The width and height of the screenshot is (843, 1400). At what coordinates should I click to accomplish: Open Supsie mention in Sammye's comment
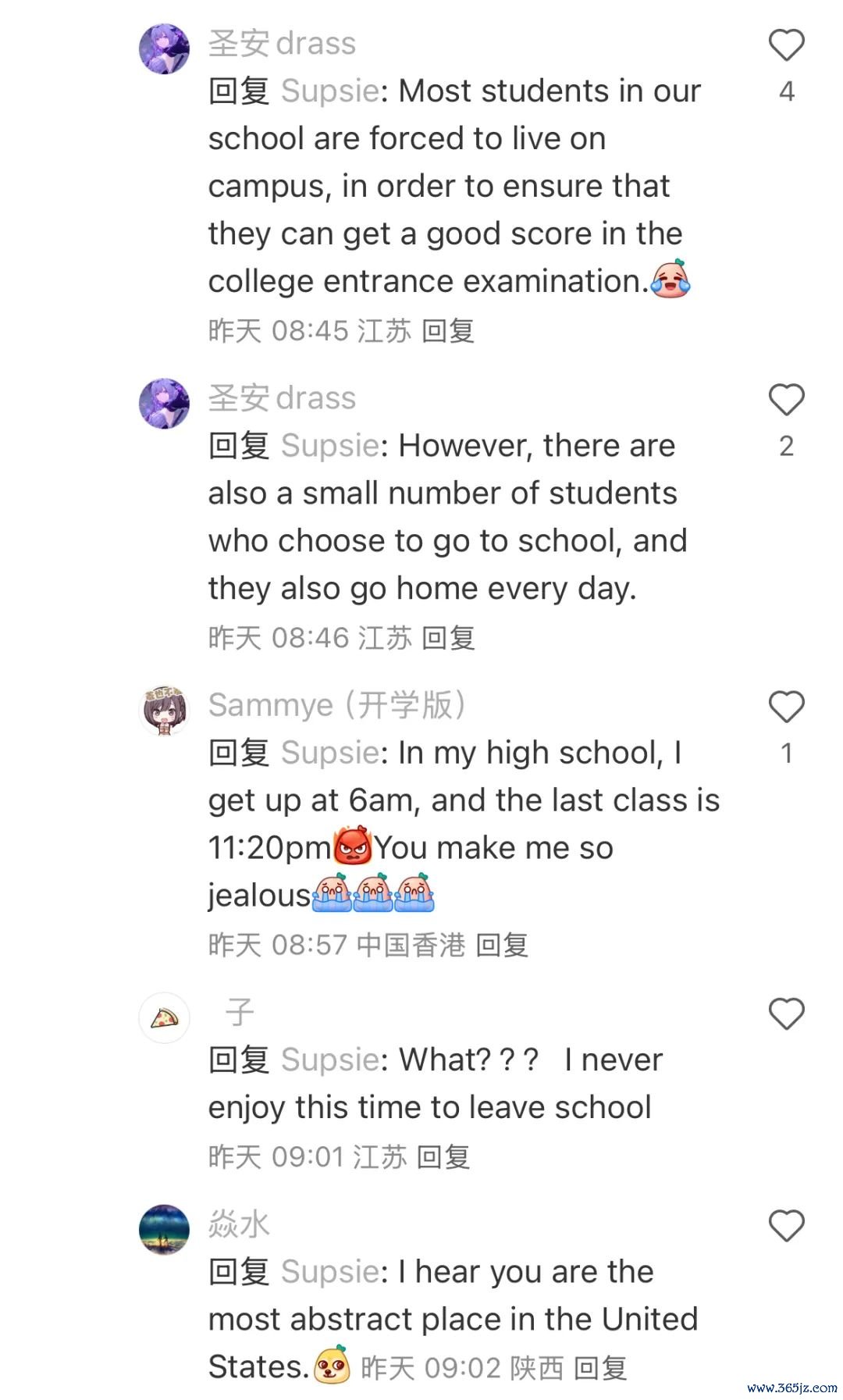(330, 753)
